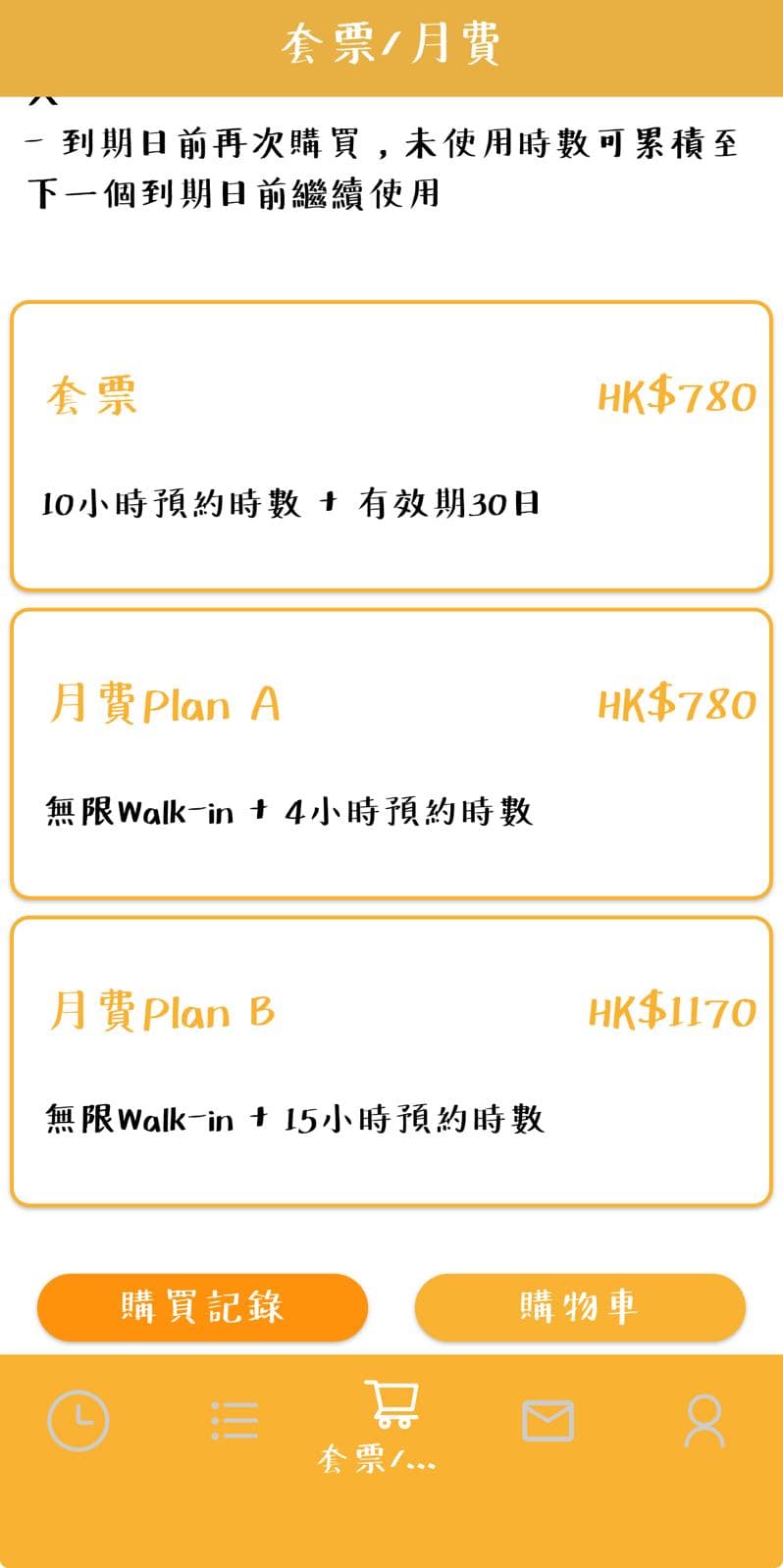Image resolution: width=783 pixels, height=1568 pixels.
Task: Tap the 套票/月費 page title
Action: pyautogui.click(x=391, y=43)
